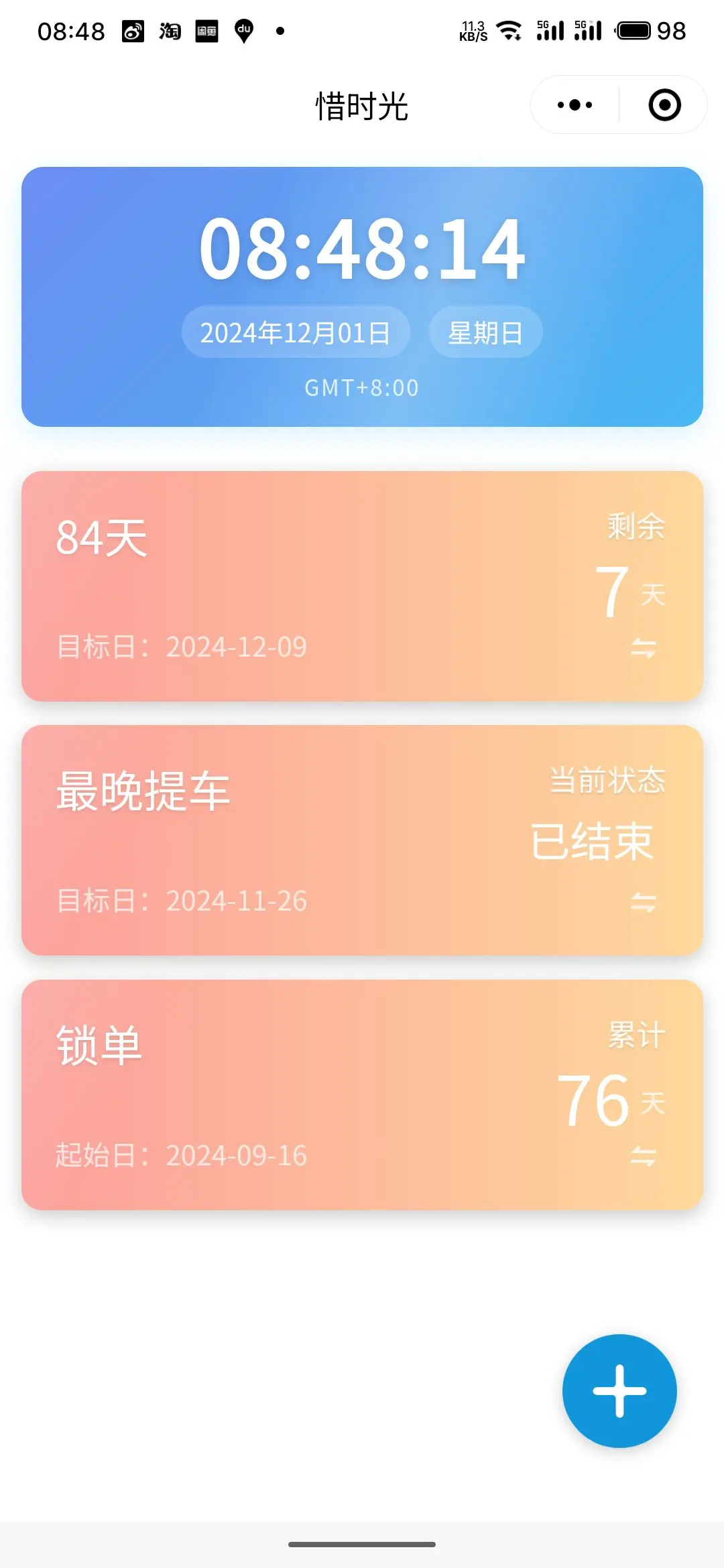Add a new event with the plus button
Viewport: 724px width, 1568px height.
click(619, 1391)
